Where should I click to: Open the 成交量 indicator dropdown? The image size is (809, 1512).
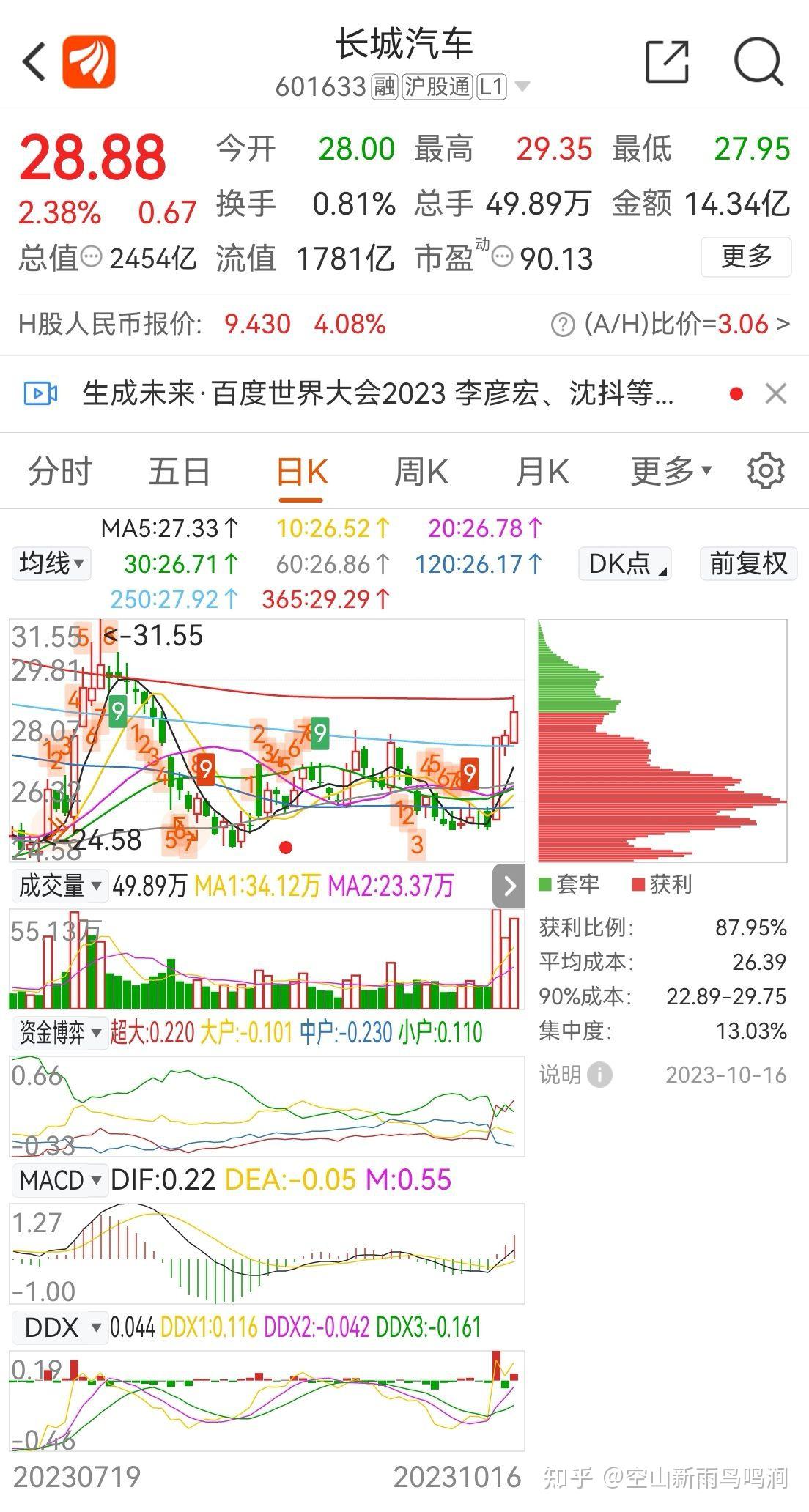point(60,886)
